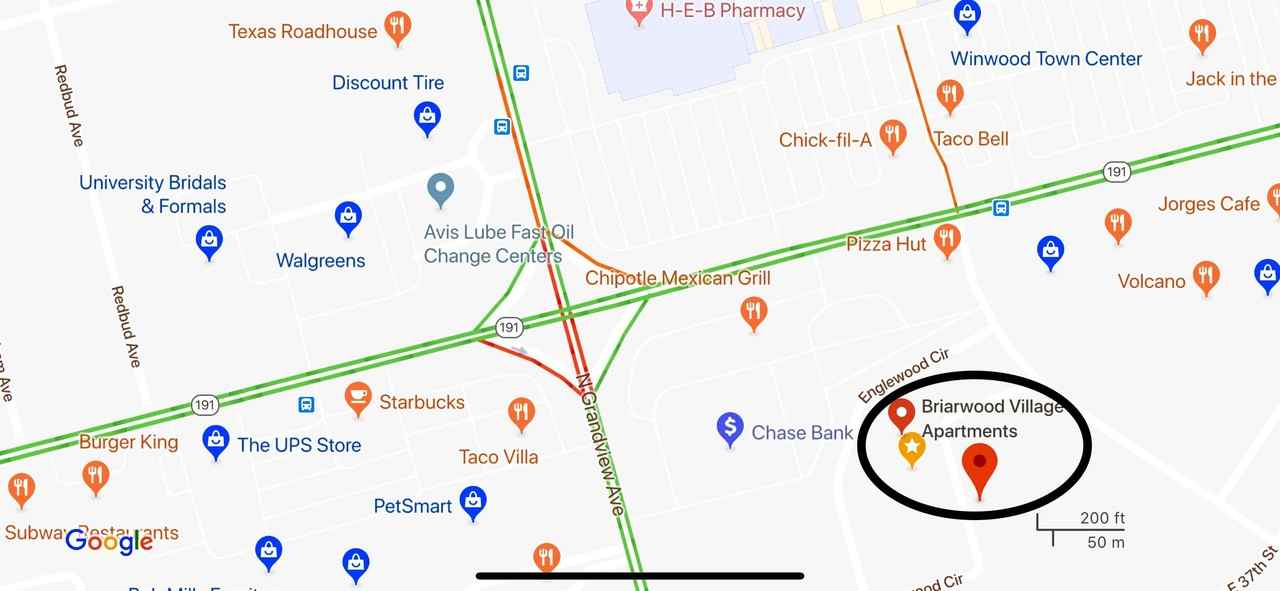Open the Volcano restaurant marker

coord(1206,276)
